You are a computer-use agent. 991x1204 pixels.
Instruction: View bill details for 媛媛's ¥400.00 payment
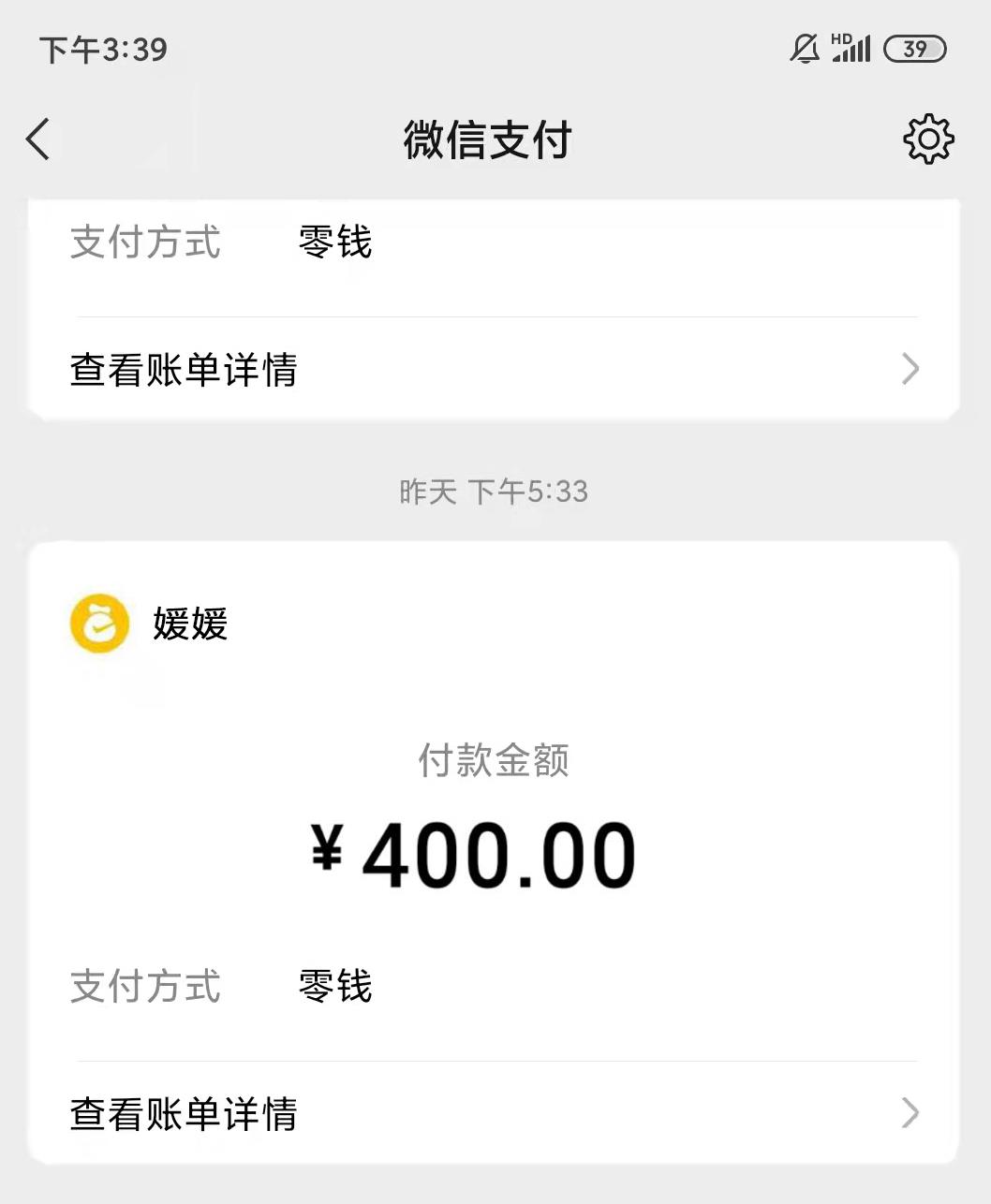(x=494, y=1113)
